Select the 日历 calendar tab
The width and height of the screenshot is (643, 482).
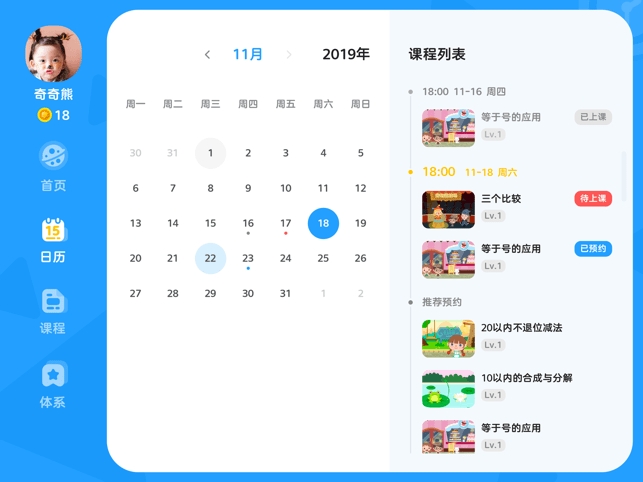tap(53, 240)
